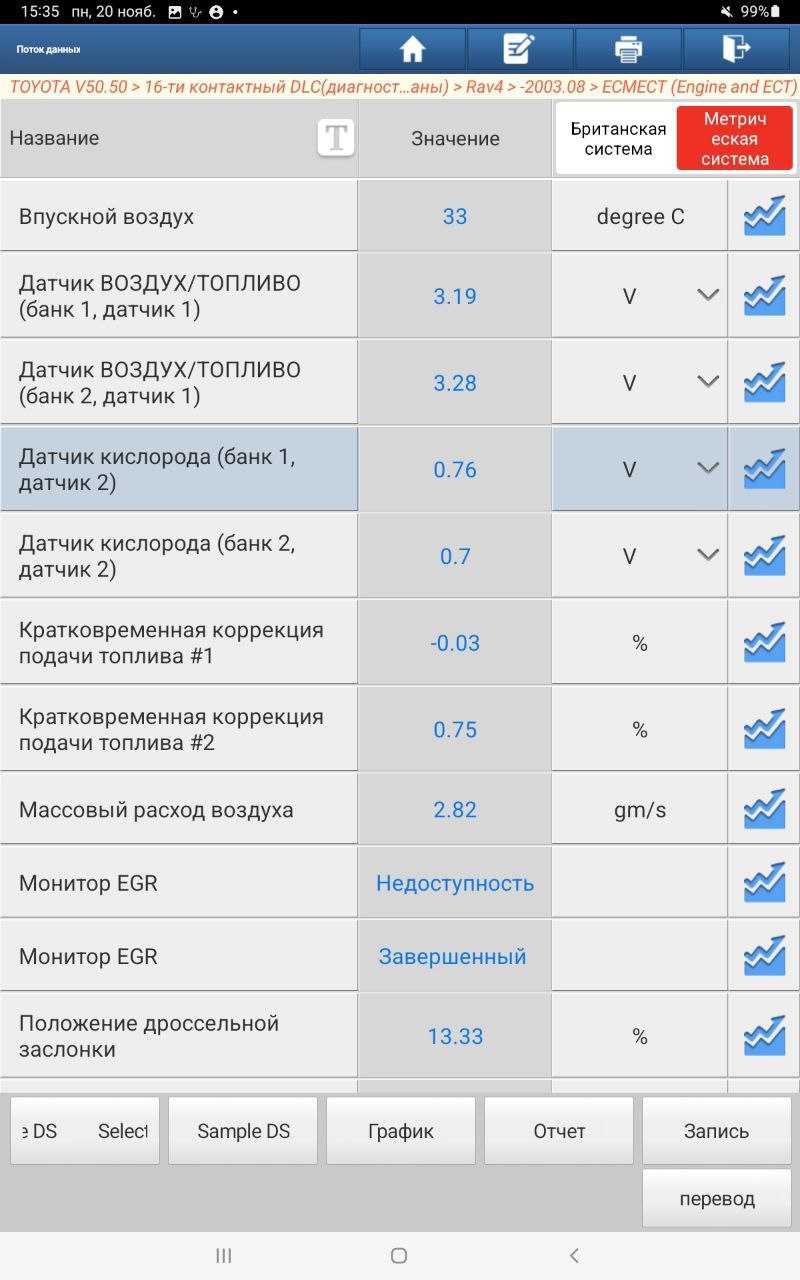Go to the home screen icon
The width and height of the screenshot is (800, 1280).
(x=412, y=49)
